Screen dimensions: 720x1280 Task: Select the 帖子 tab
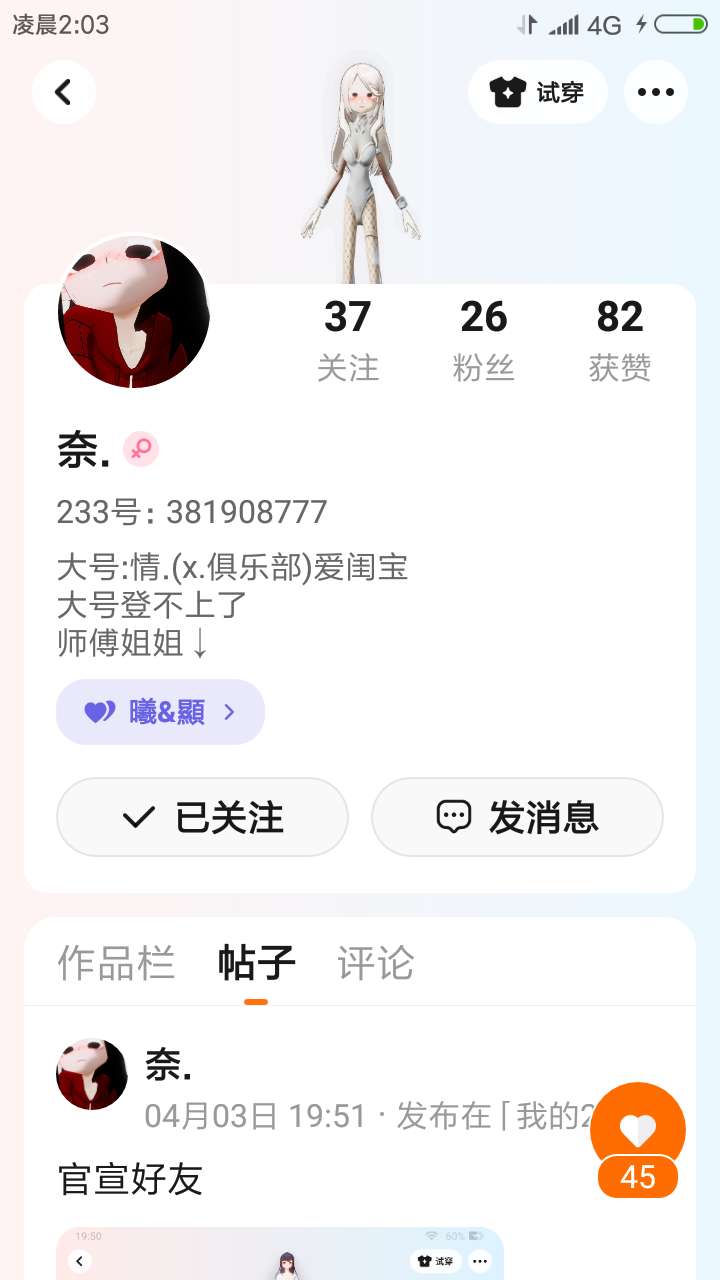coord(256,962)
